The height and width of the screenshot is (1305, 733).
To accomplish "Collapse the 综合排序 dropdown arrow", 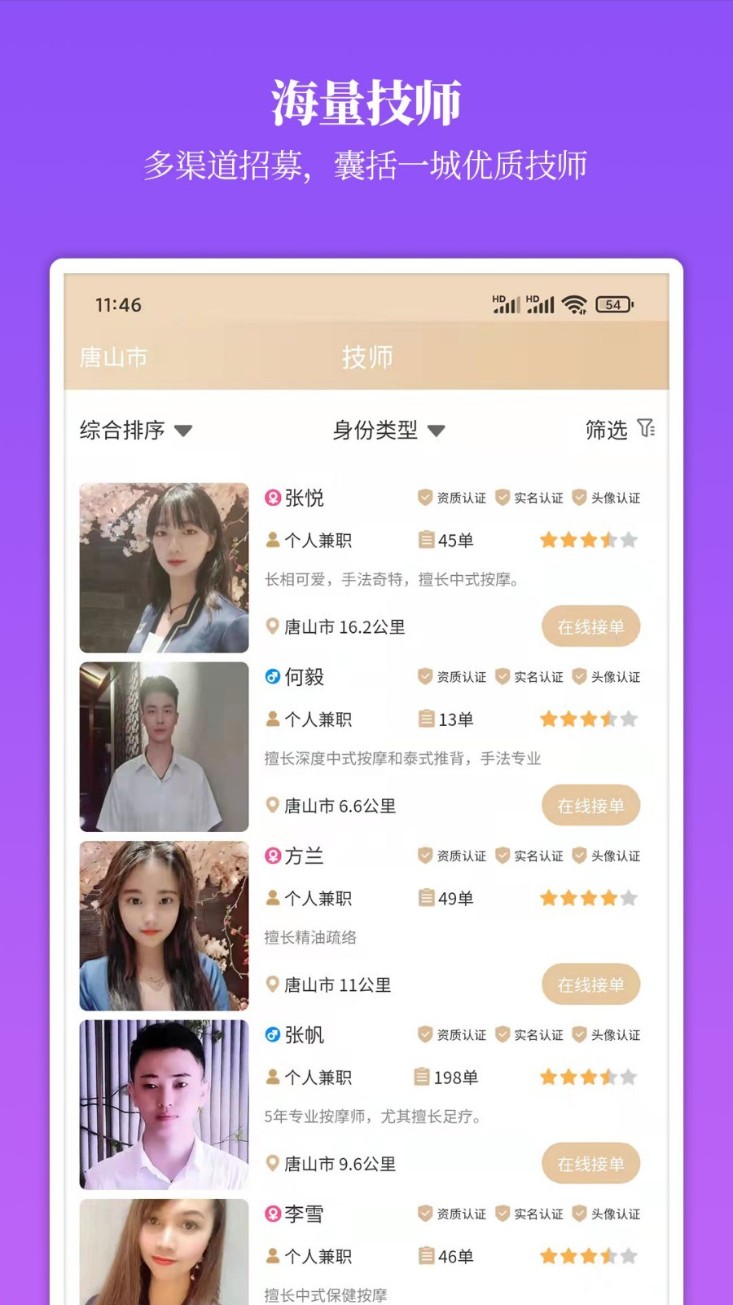I will point(184,431).
